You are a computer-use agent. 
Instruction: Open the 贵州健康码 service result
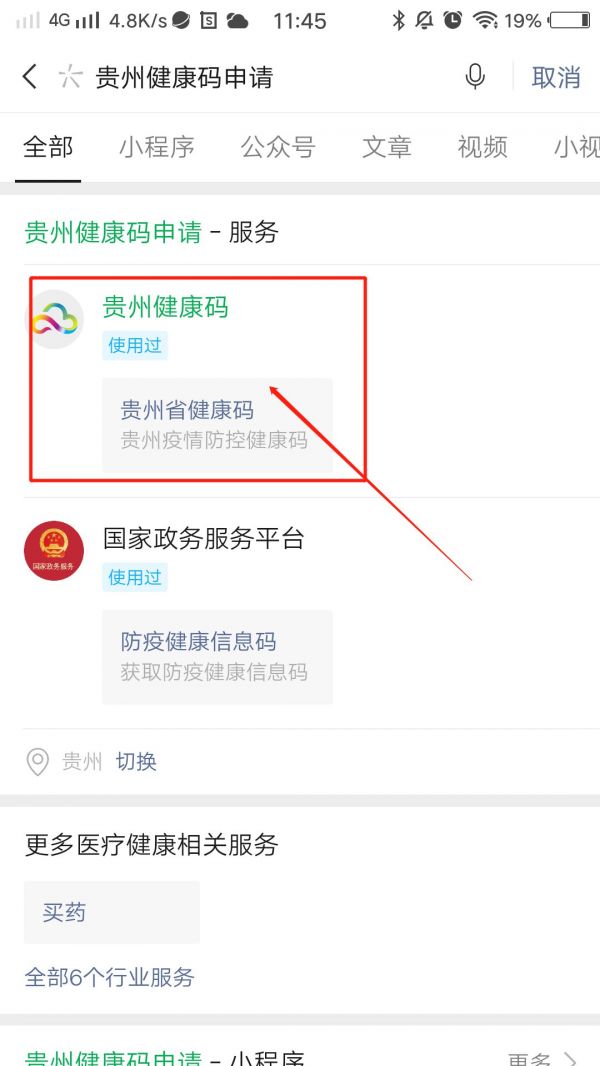[x=165, y=308]
